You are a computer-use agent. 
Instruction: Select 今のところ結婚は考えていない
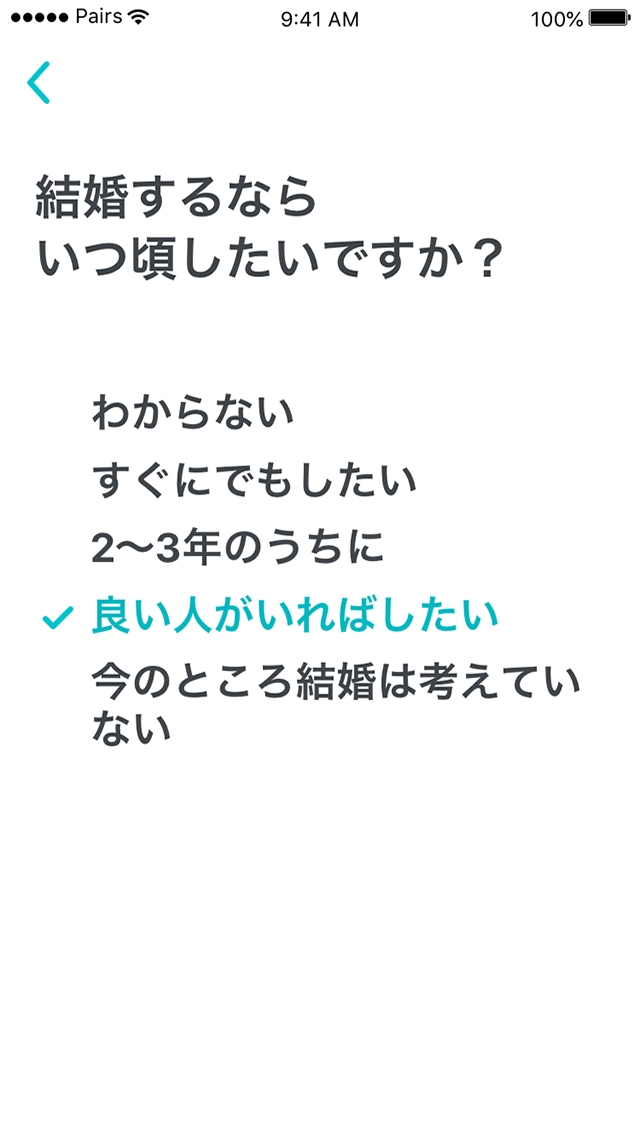(336, 705)
